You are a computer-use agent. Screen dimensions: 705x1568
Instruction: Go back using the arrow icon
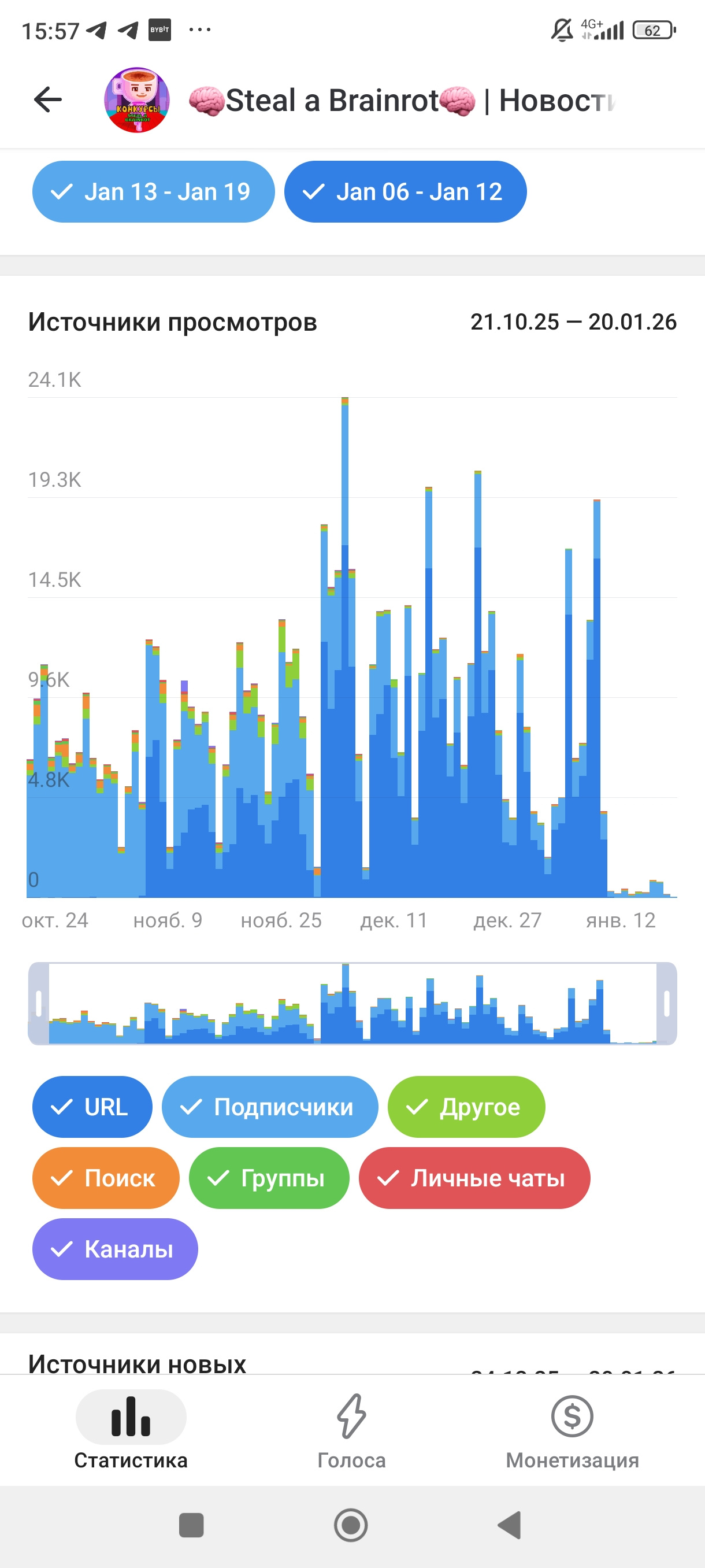coord(48,100)
